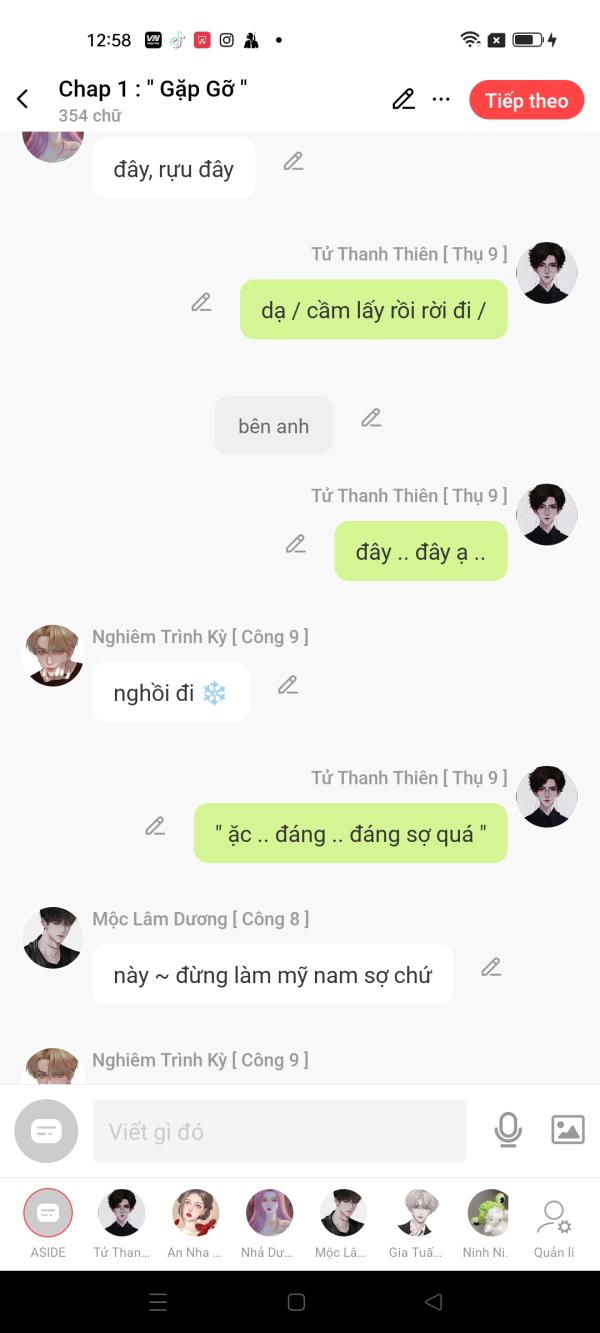Edit the message "đây, rựu đây"
600x1333 pixels.
click(293, 161)
